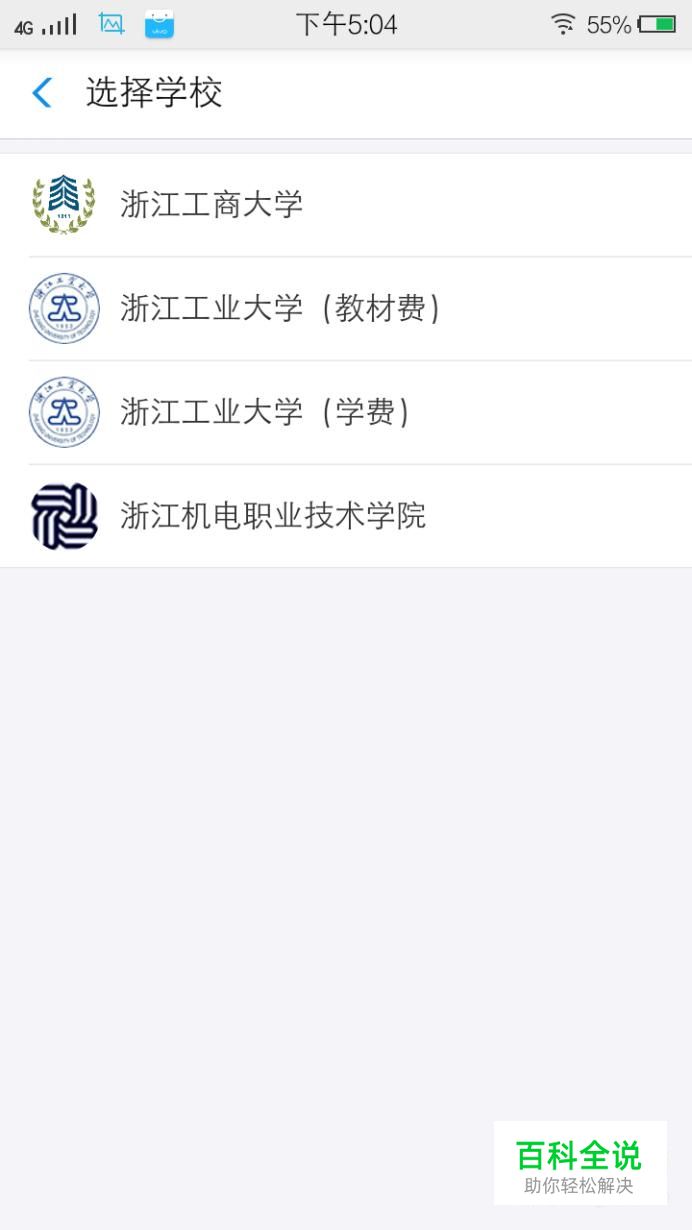
Task: Pick 浙江机电职业技术学院
Action: pyautogui.click(x=346, y=516)
